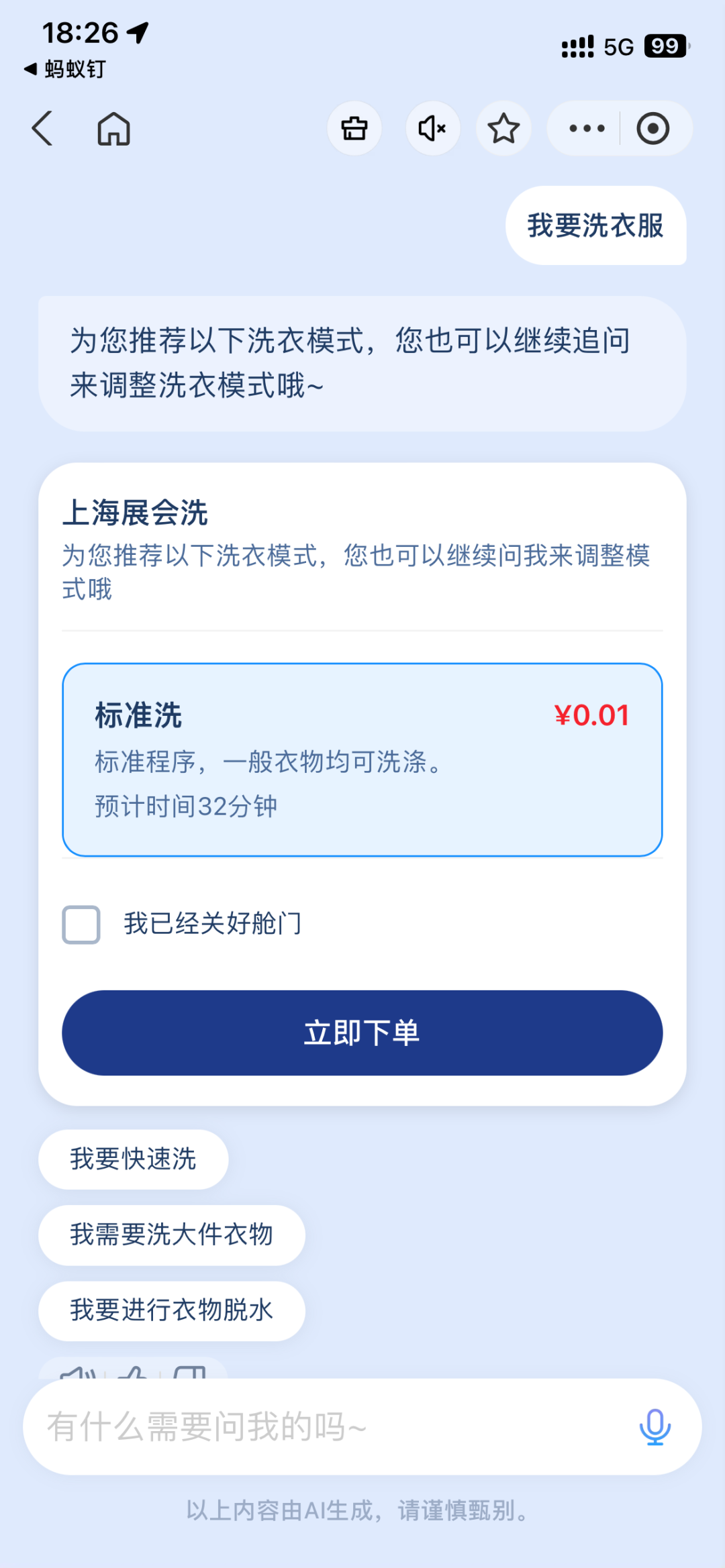The image size is (725, 1568).
Task: Tap the back arrow navigation icon
Action: (x=42, y=129)
